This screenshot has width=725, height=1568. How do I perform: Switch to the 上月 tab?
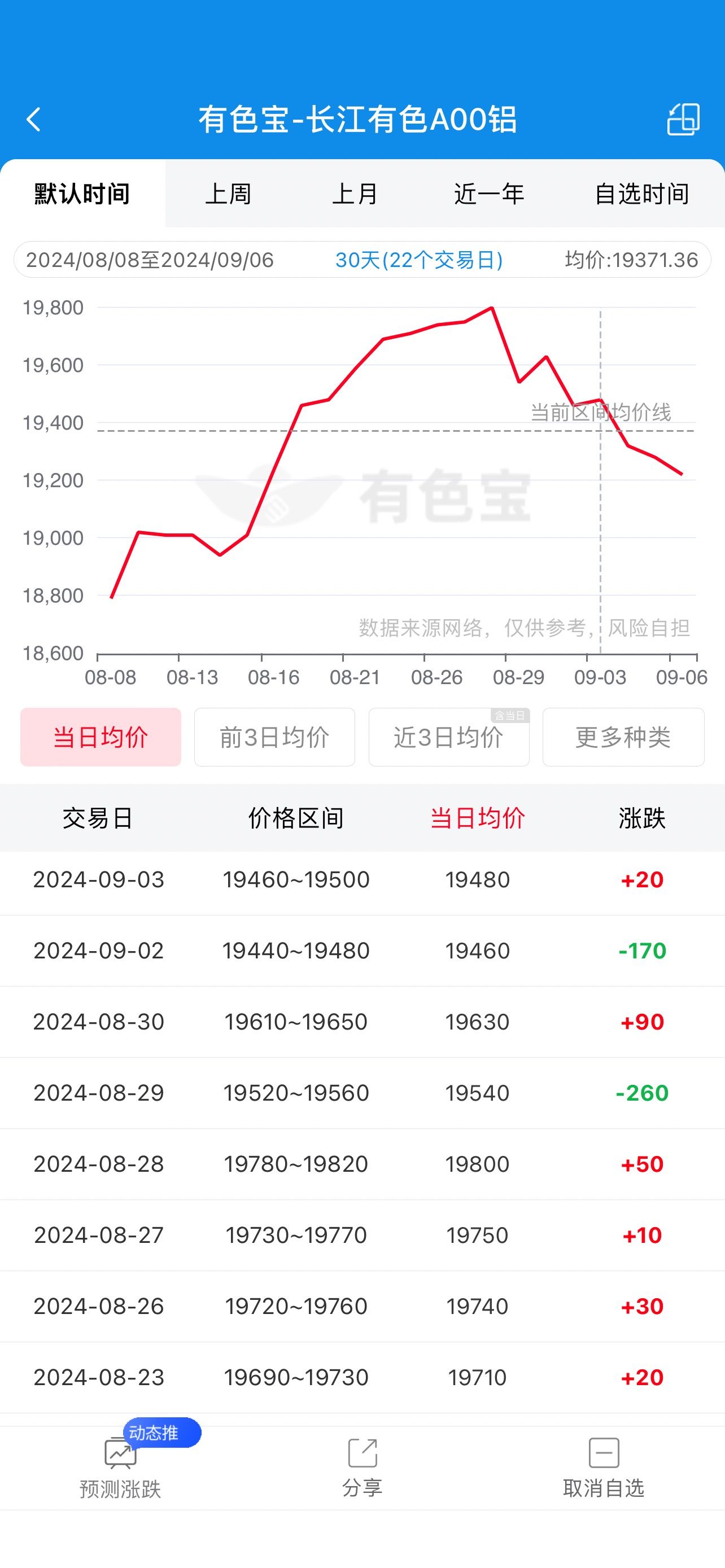[x=355, y=194]
